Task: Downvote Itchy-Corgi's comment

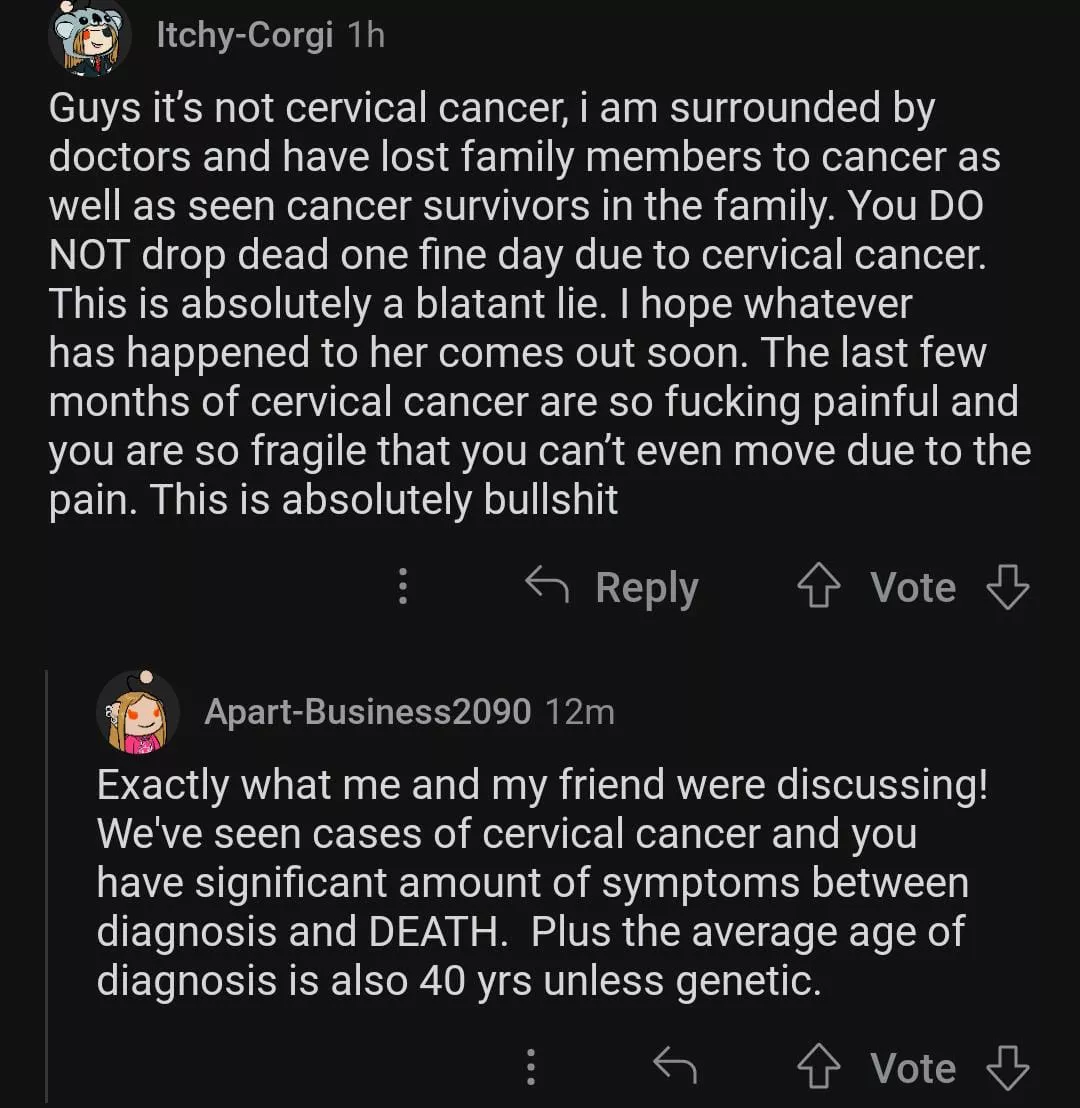Action: click(x=1007, y=587)
